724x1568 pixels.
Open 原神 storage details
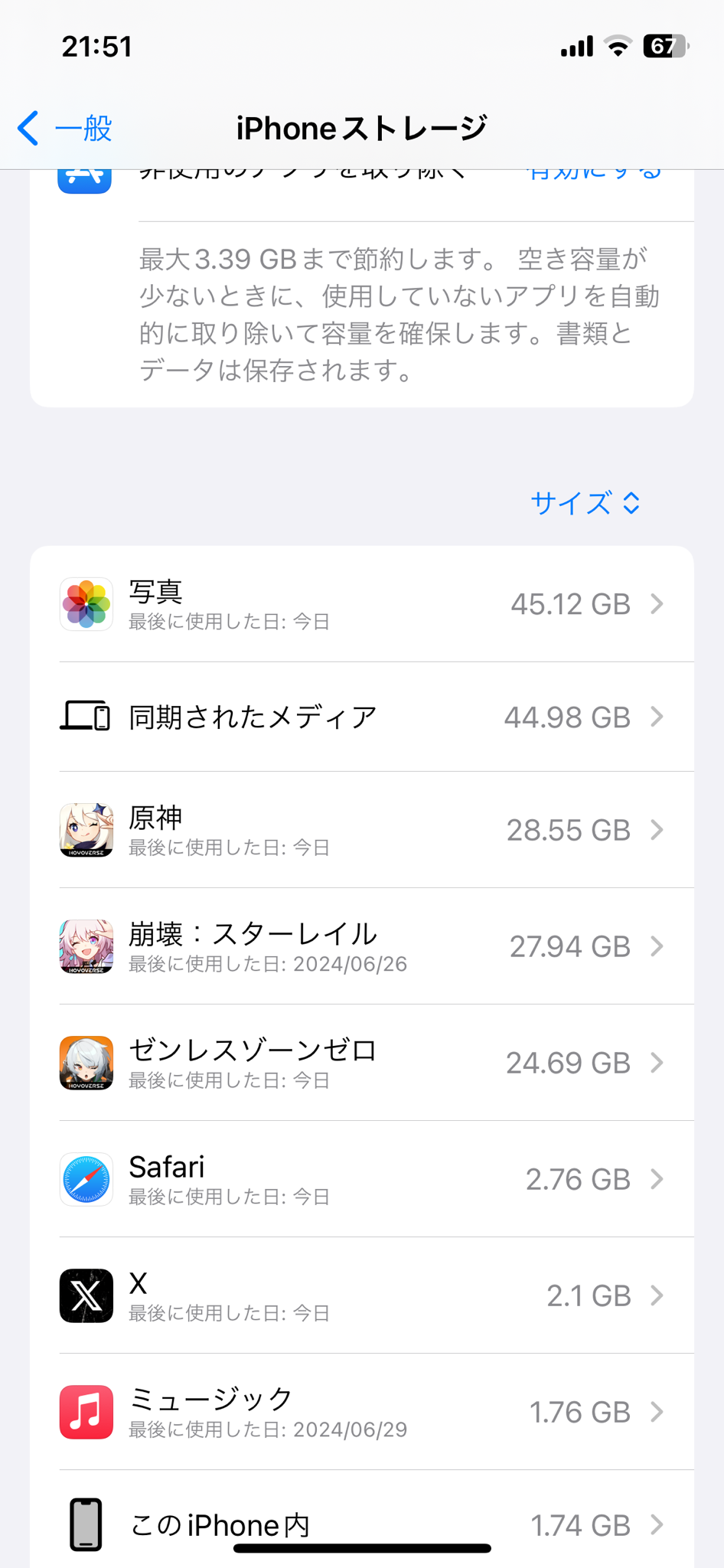tap(361, 830)
